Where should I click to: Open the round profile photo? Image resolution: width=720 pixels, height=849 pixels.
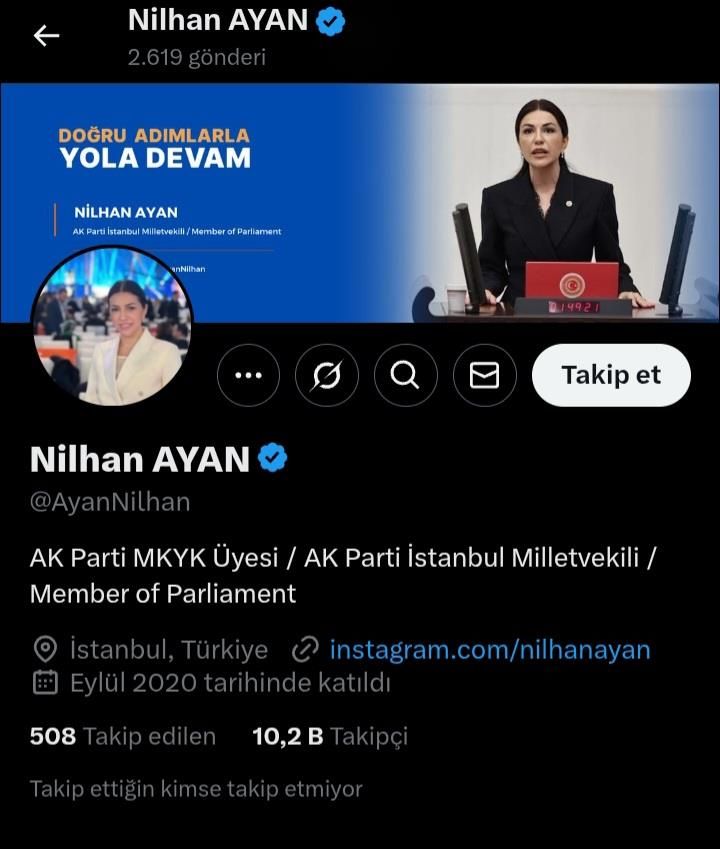click(x=112, y=326)
